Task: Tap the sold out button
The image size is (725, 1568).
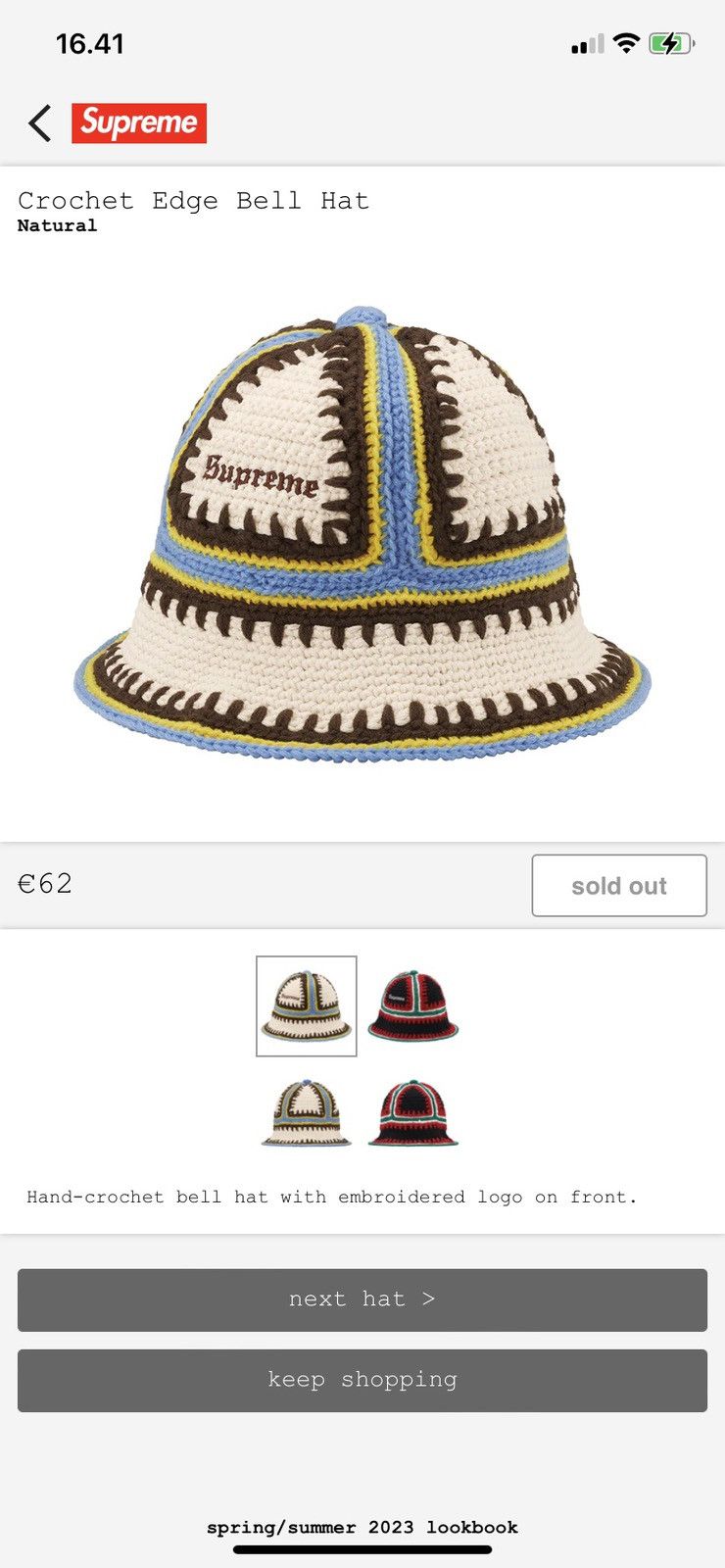Action: (618, 885)
